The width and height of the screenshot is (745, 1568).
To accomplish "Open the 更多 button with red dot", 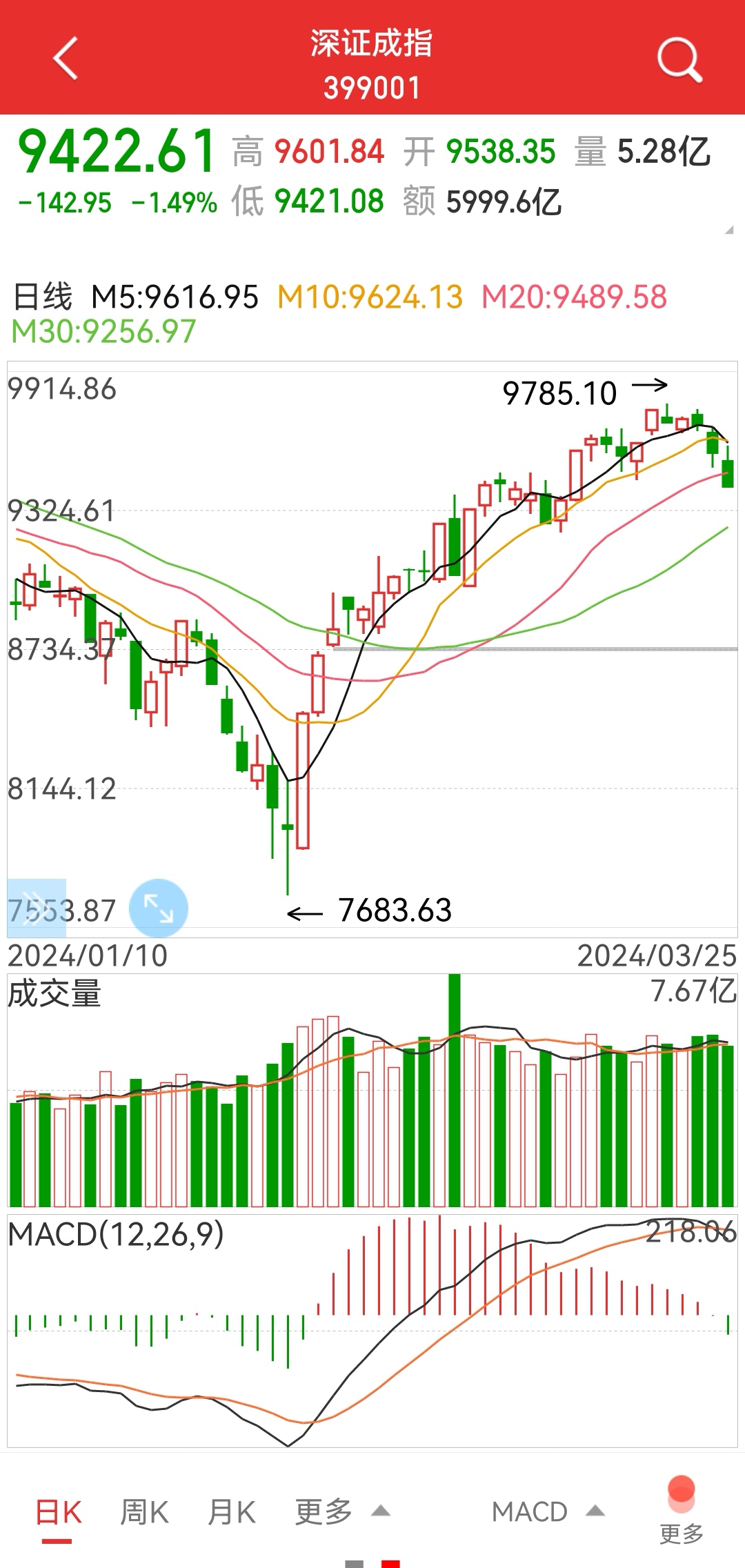I will pos(681,1511).
